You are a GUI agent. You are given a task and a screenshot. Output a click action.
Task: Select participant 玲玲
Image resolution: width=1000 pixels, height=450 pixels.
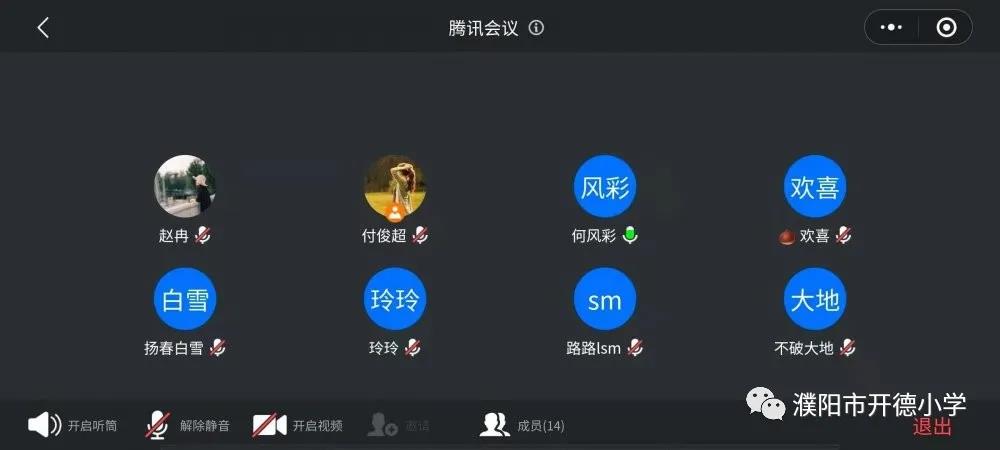[395, 299]
